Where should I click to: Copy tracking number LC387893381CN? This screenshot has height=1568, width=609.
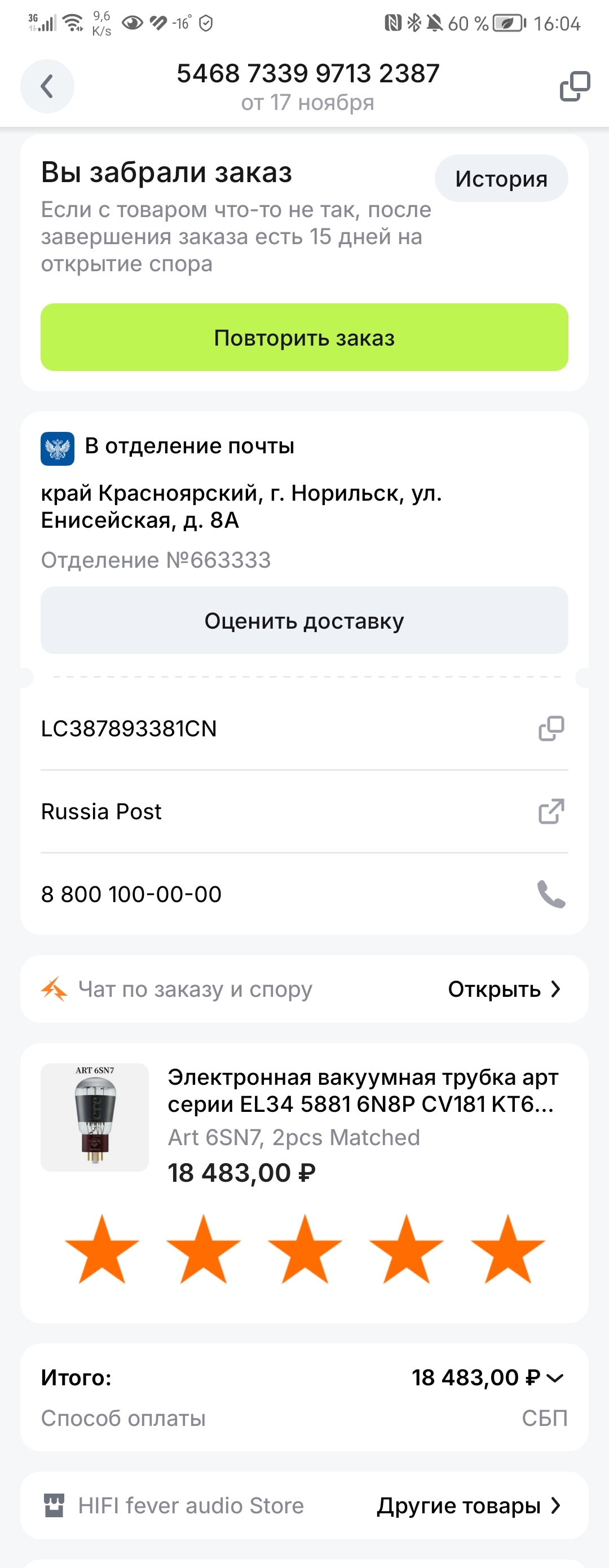click(x=550, y=728)
